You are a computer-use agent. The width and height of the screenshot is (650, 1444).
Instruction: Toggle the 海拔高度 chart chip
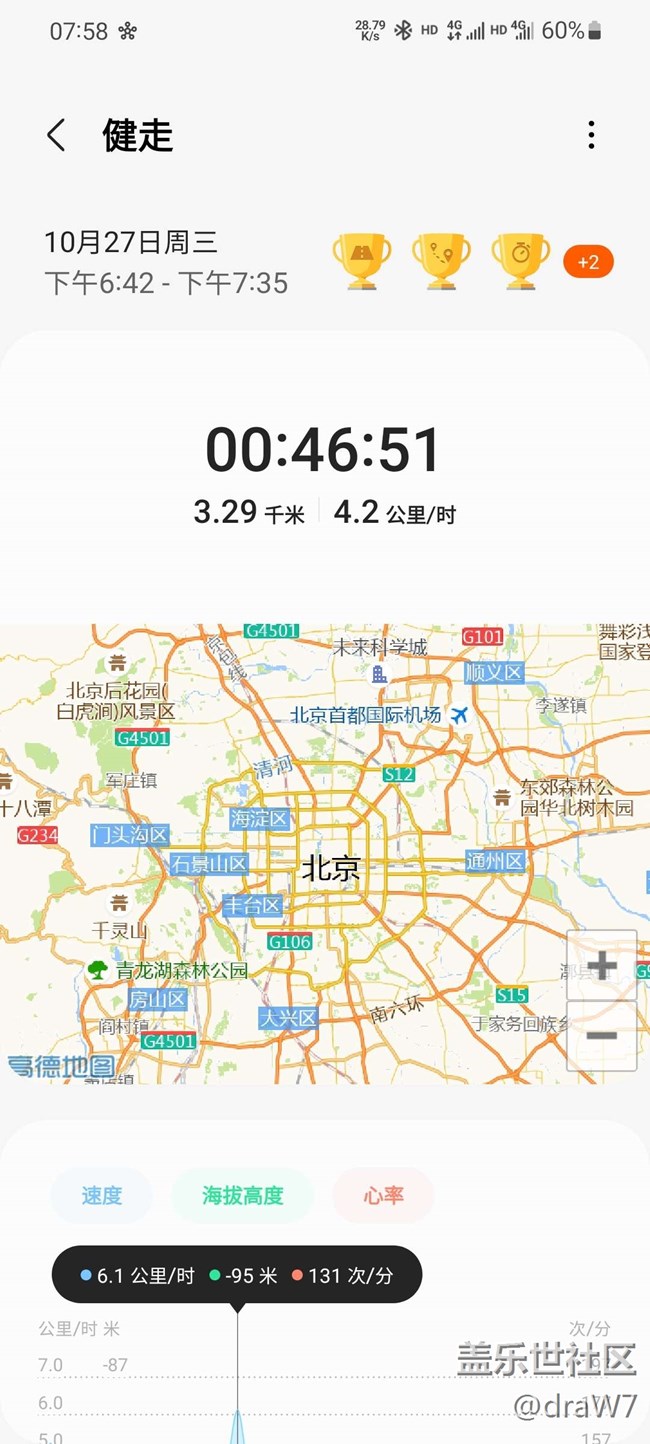(x=243, y=1195)
